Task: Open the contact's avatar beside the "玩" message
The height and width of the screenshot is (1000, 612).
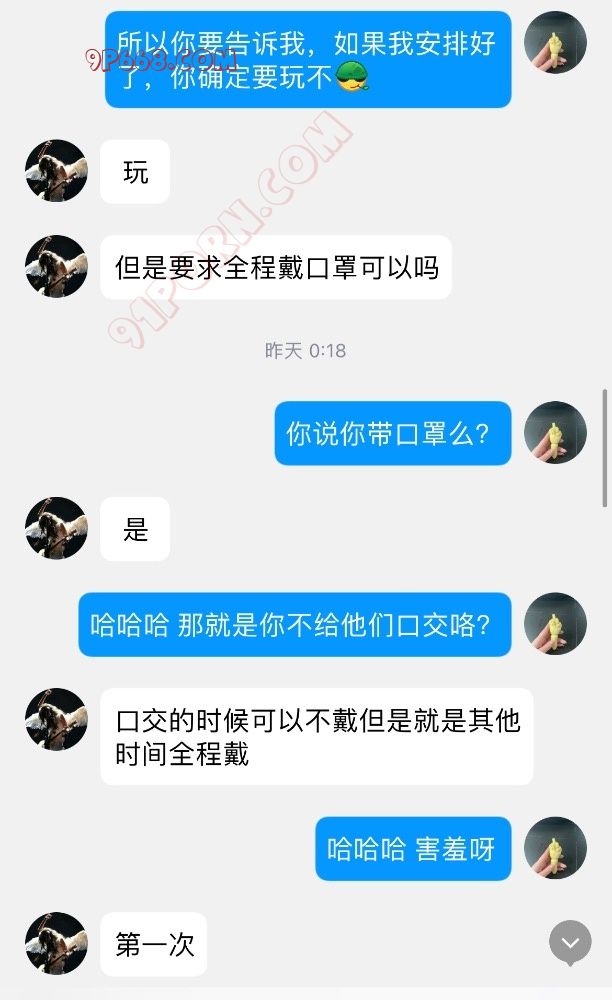Action: coord(56,171)
